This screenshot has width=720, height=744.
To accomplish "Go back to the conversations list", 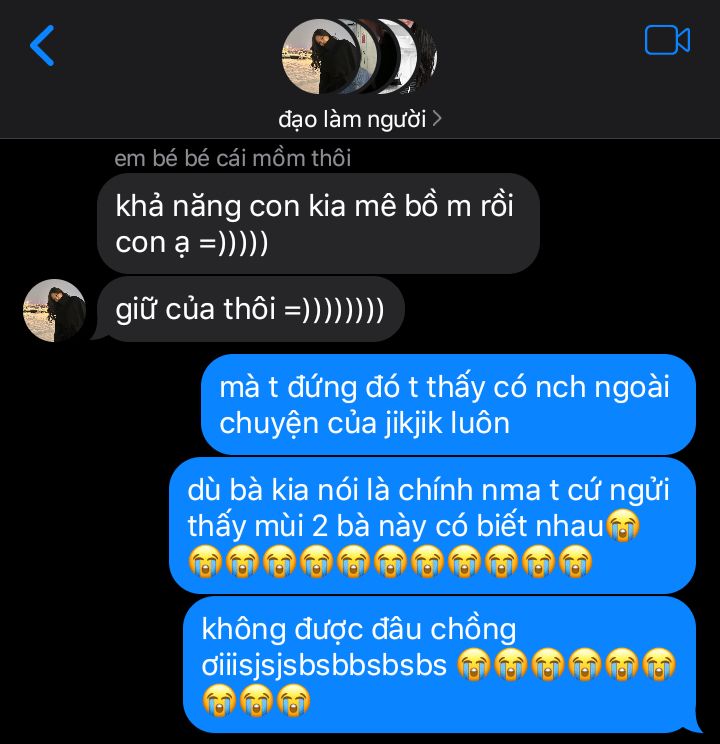I will pos(42,46).
